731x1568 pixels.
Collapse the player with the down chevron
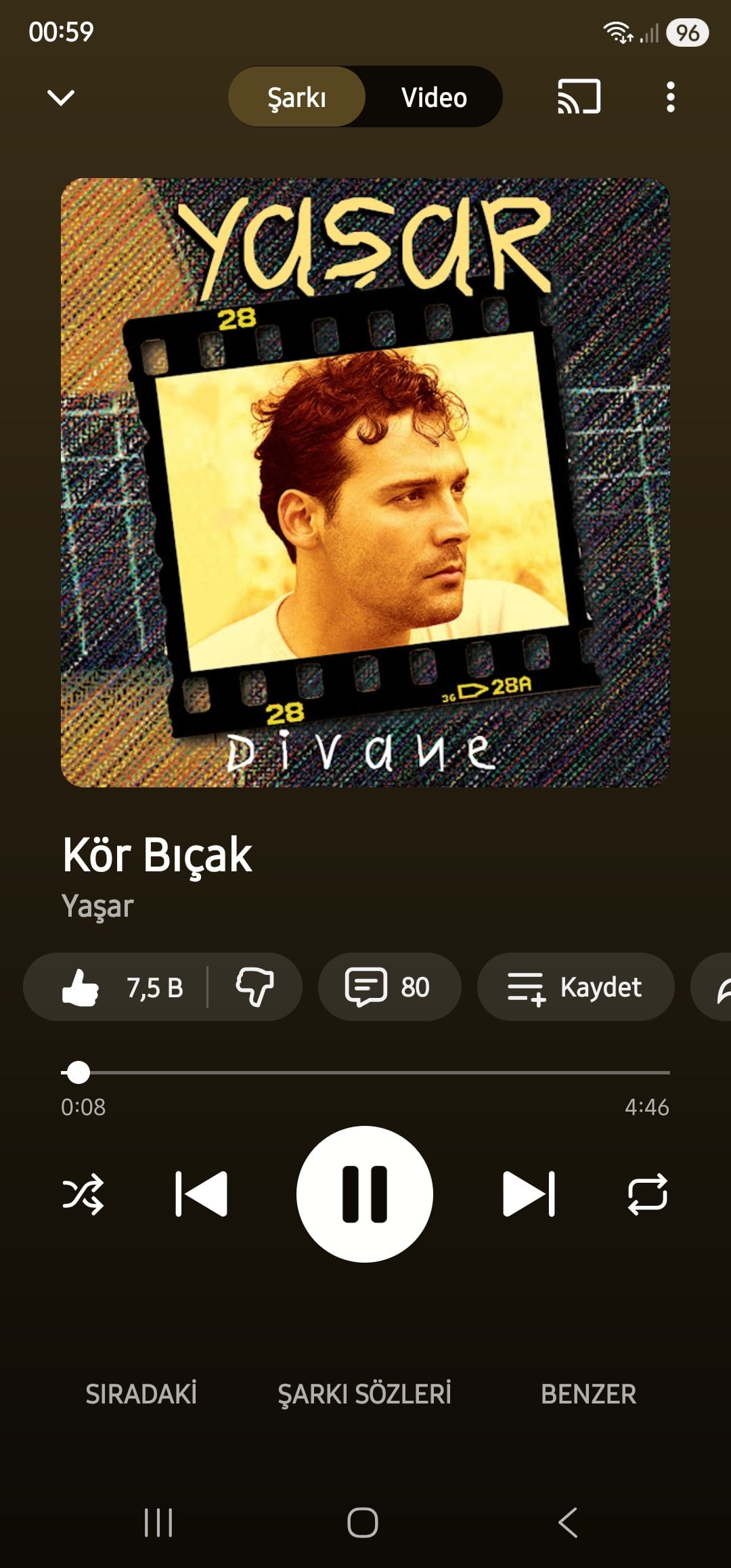click(61, 97)
